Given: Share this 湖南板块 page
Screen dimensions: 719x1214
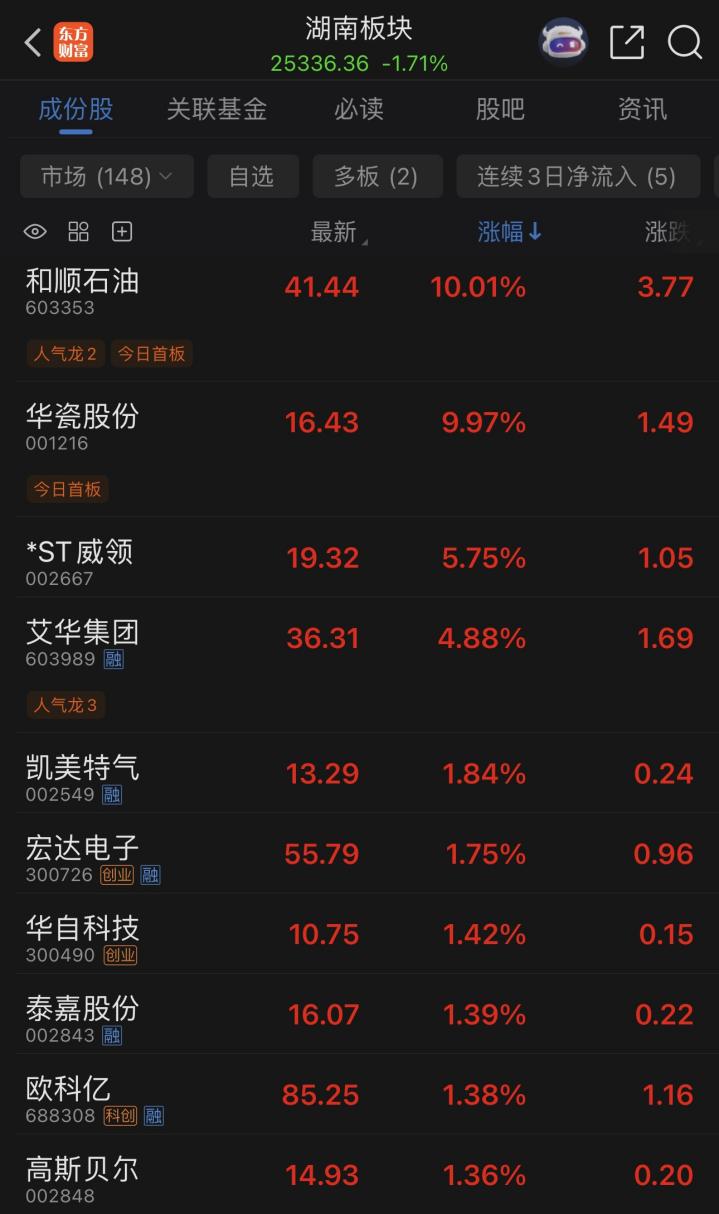Looking at the screenshot, I should [627, 42].
